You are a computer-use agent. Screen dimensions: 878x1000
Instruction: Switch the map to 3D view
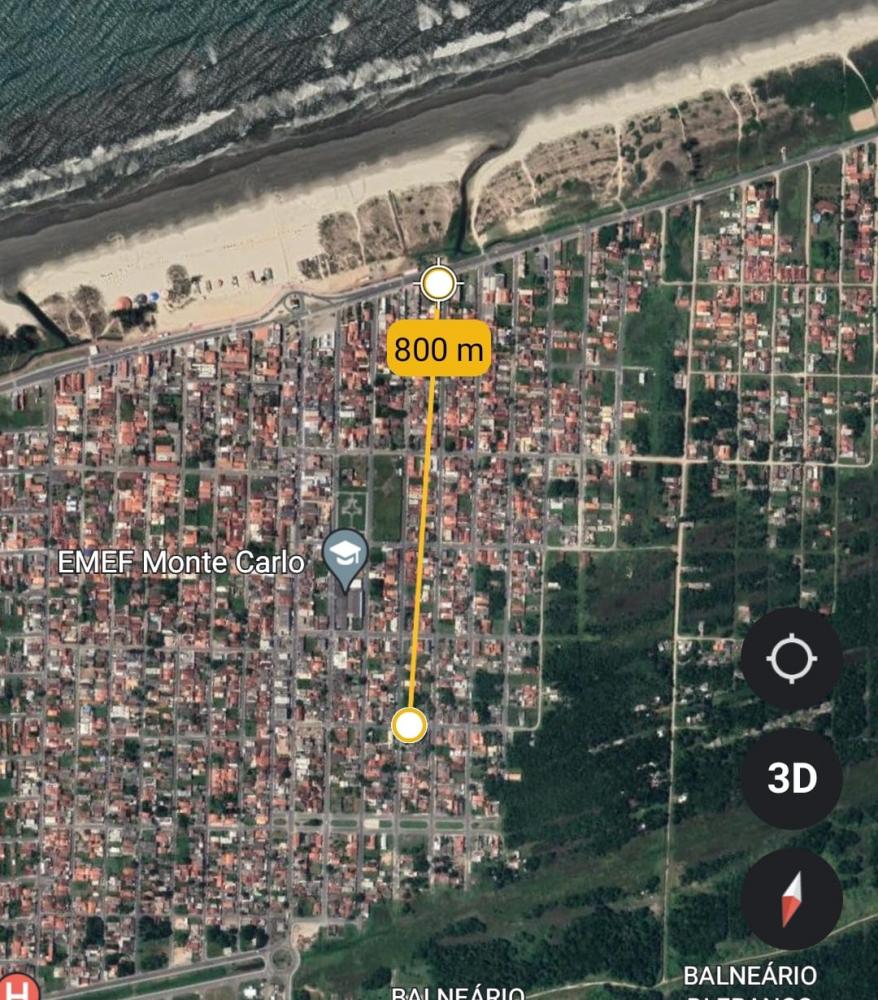pos(791,778)
